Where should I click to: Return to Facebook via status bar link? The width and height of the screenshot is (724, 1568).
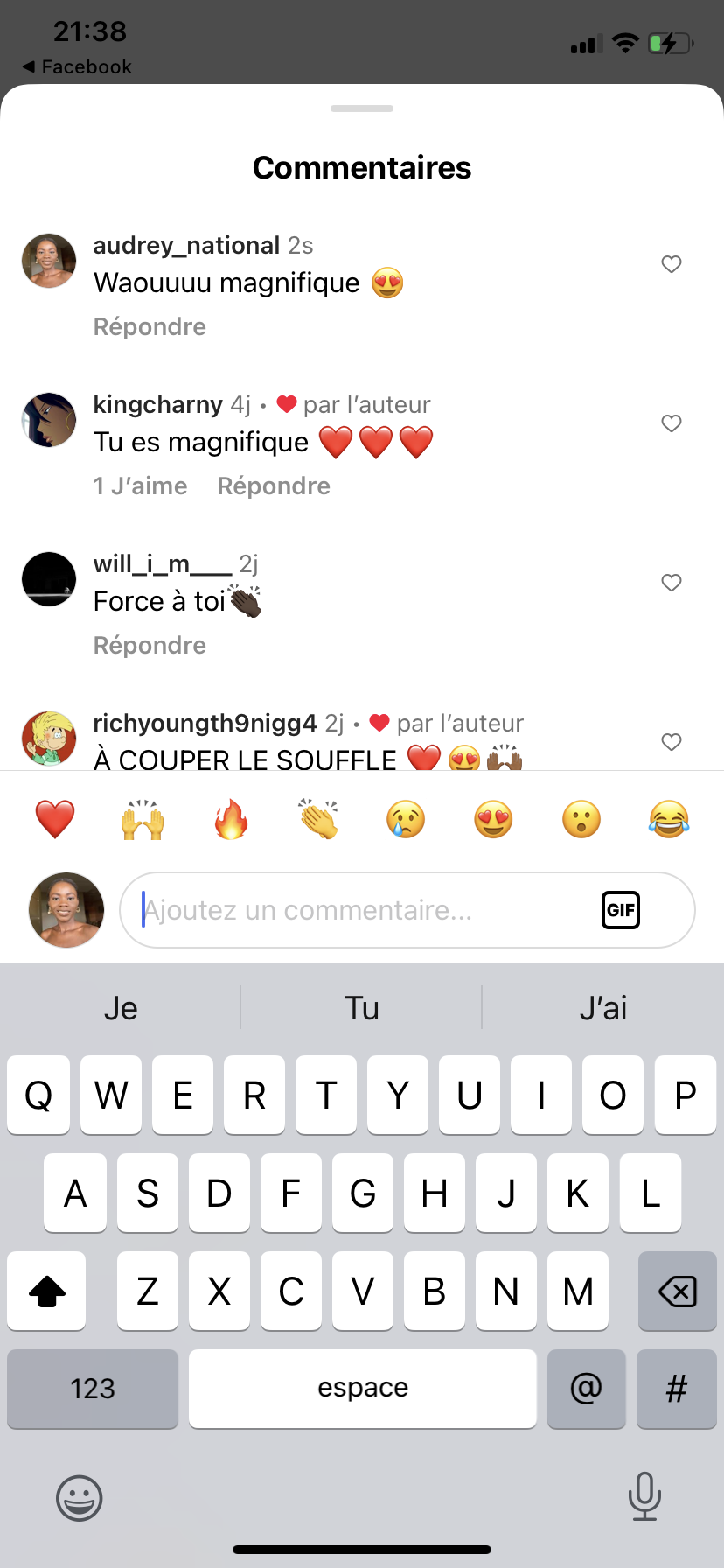(x=77, y=66)
